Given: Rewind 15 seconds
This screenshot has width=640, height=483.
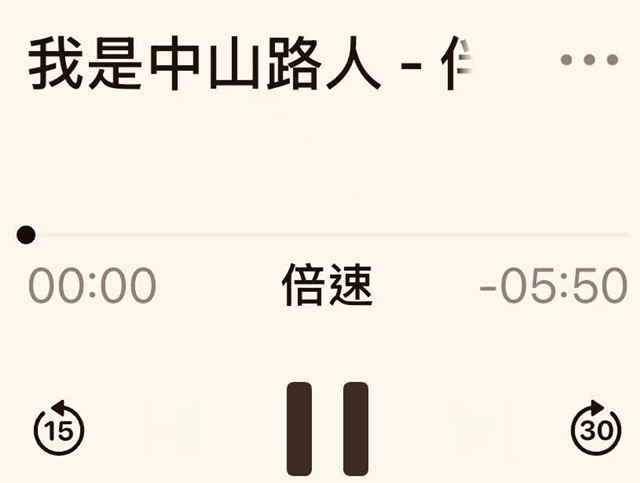Looking at the screenshot, I should coord(60,430).
